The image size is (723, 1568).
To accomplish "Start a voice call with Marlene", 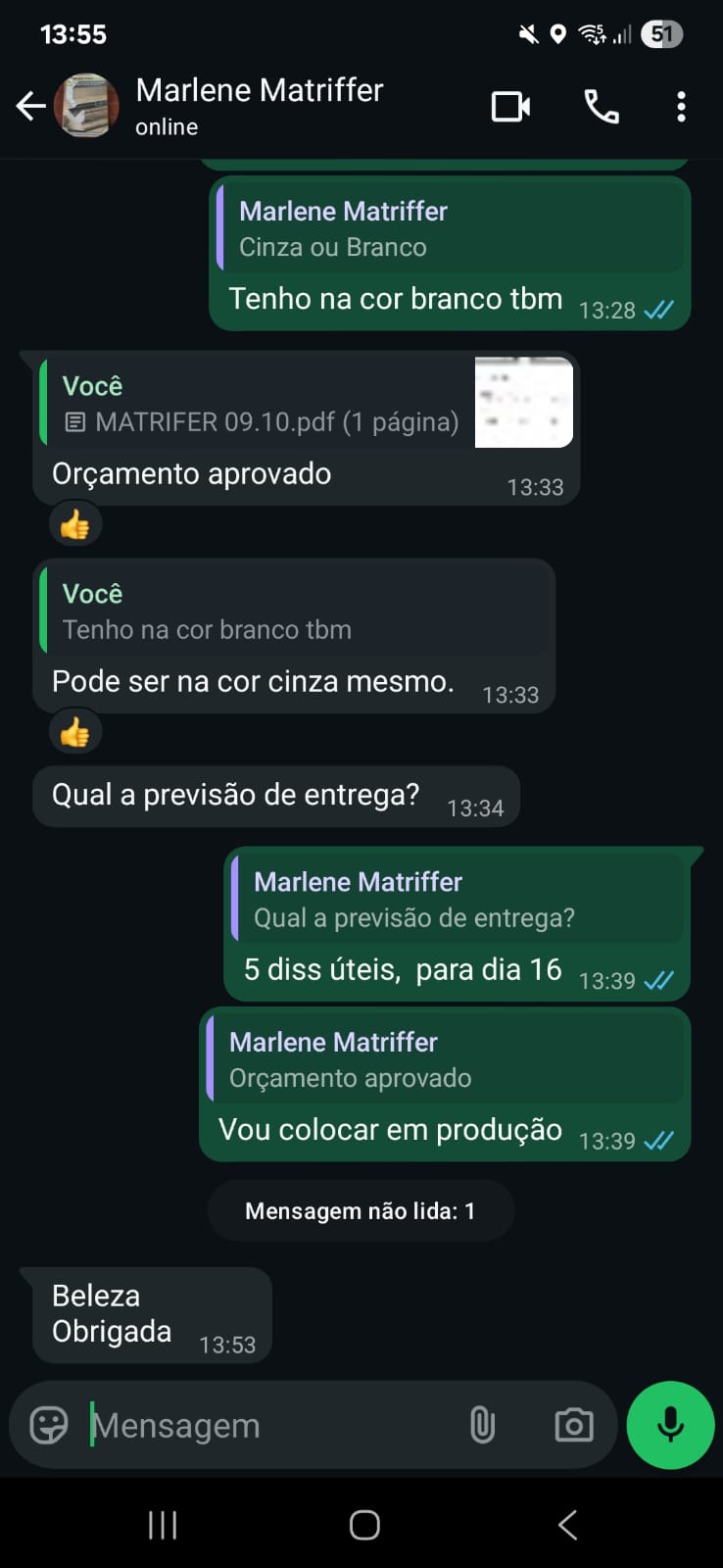I will click(601, 106).
